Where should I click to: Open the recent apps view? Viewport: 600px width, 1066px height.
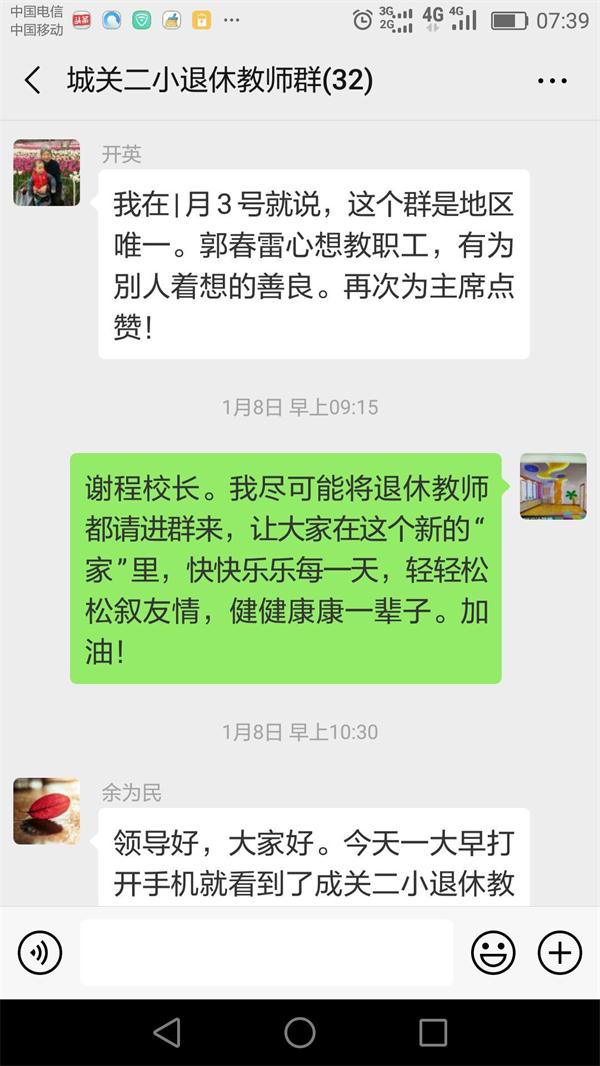tap(433, 1032)
